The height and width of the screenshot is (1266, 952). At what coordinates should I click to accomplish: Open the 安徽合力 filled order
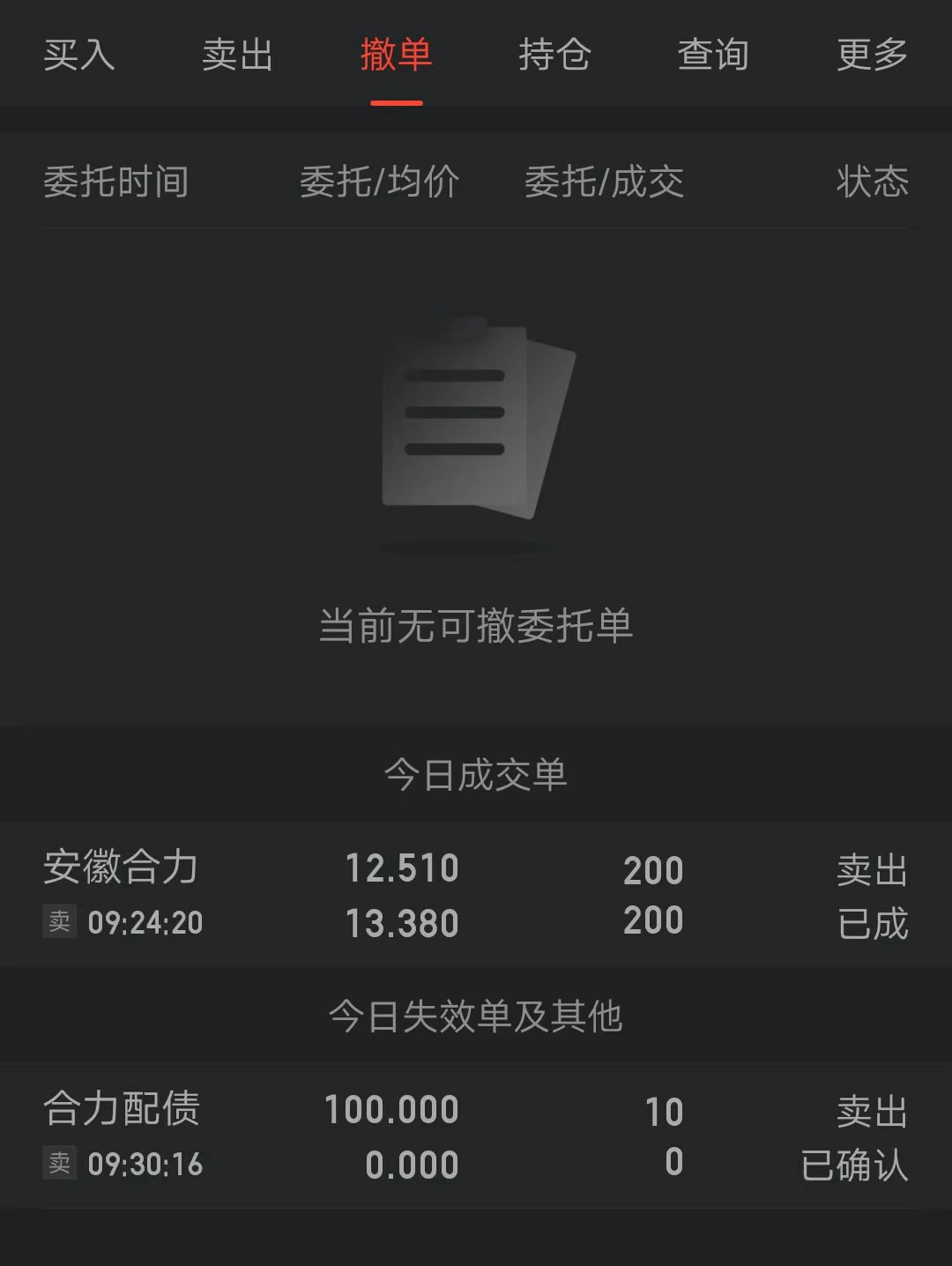[x=476, y=895]
